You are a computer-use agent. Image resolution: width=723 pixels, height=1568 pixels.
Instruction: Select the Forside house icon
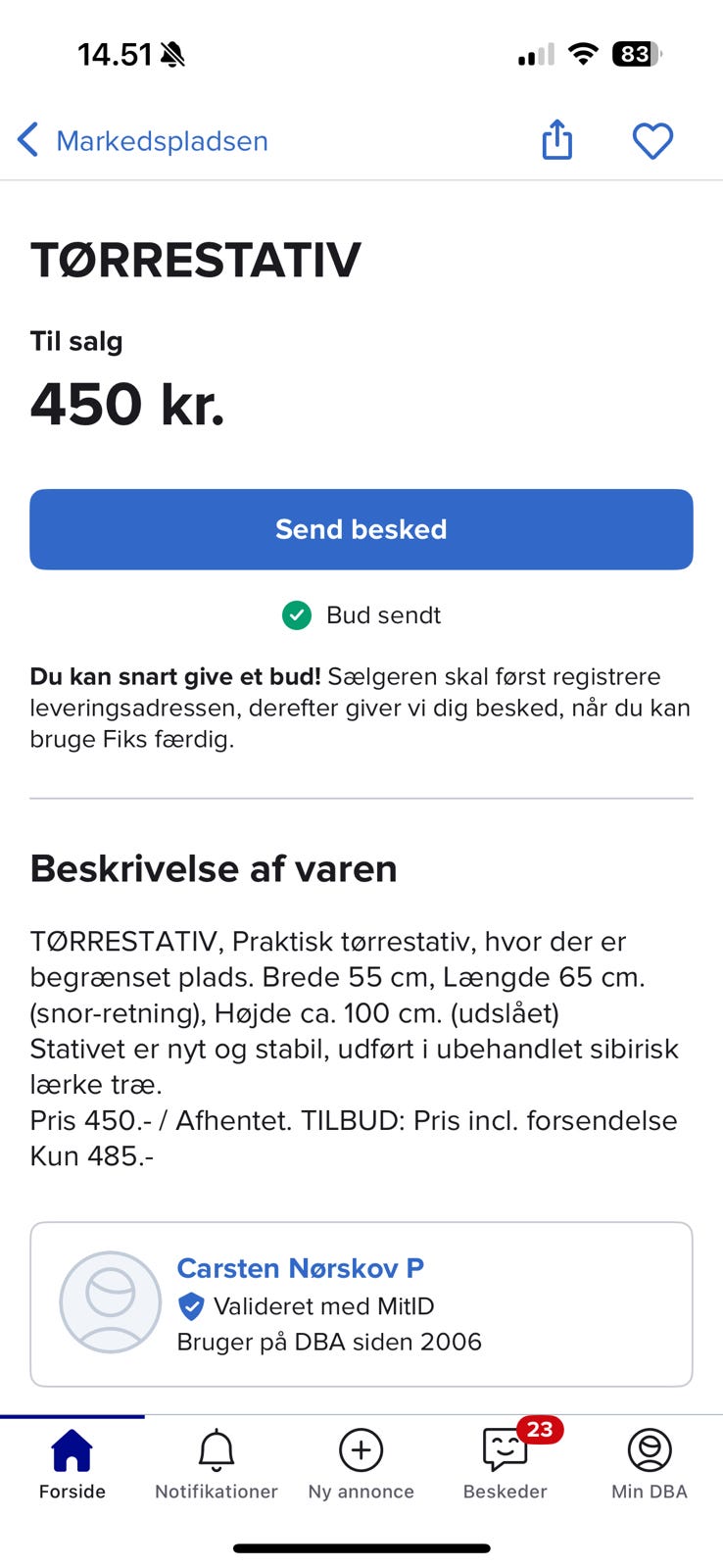pyautogui.click(x=72, y=1448)
